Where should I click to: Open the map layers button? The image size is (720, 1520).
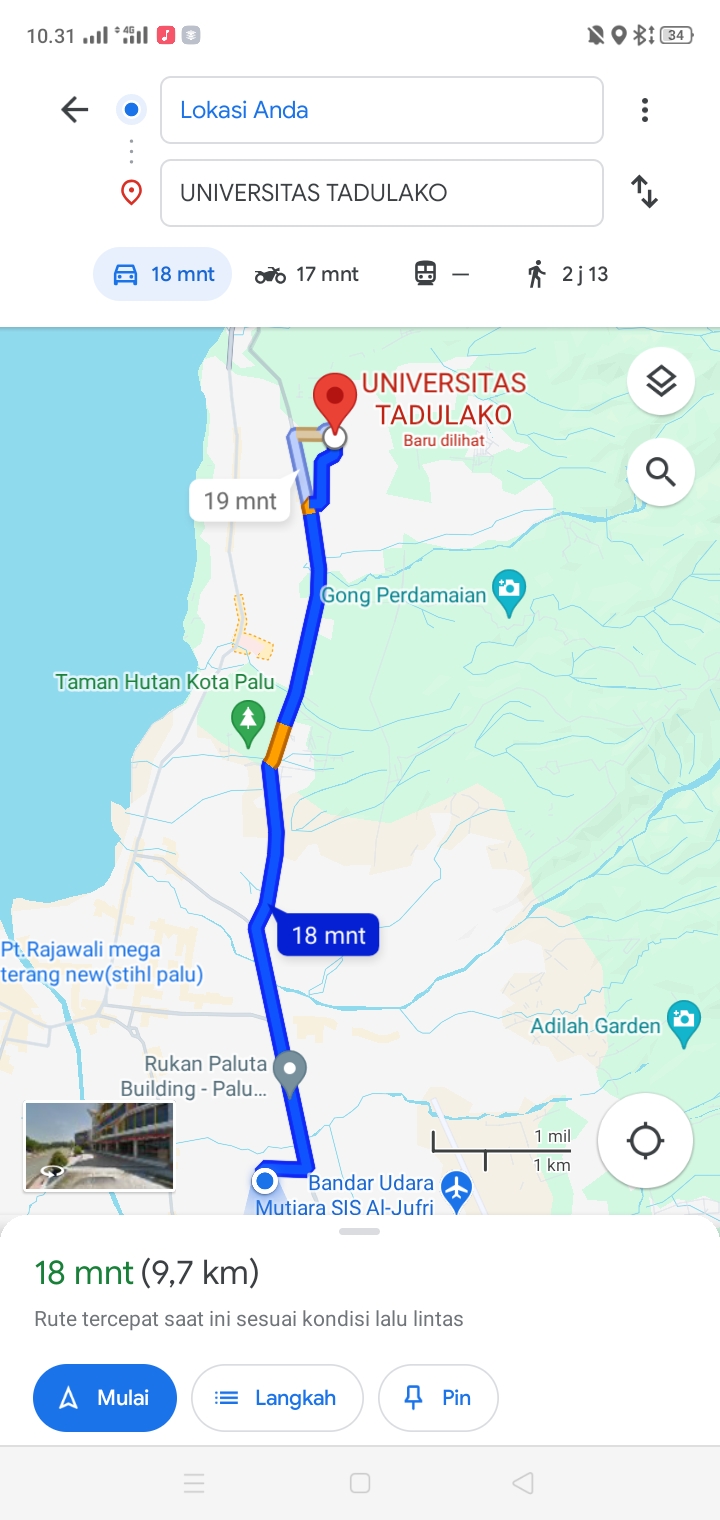tap(661, 381)
